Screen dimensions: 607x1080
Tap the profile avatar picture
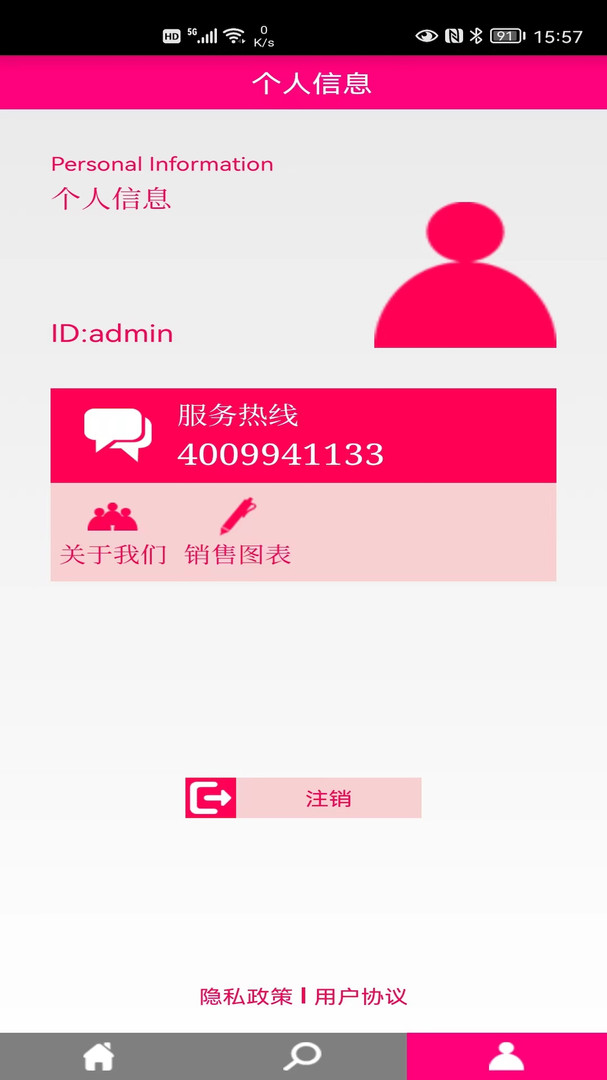coord(465,275)
